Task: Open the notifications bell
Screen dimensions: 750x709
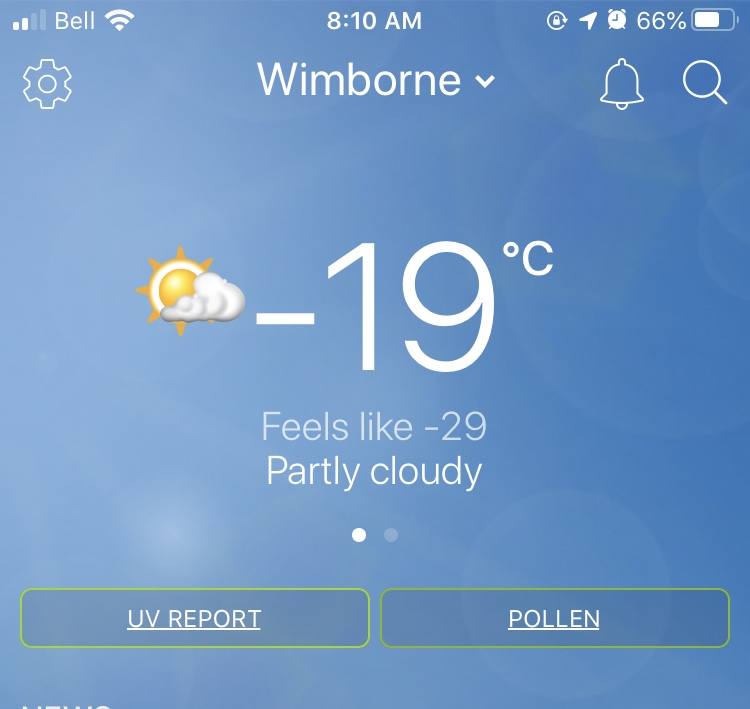Action: 621,83
